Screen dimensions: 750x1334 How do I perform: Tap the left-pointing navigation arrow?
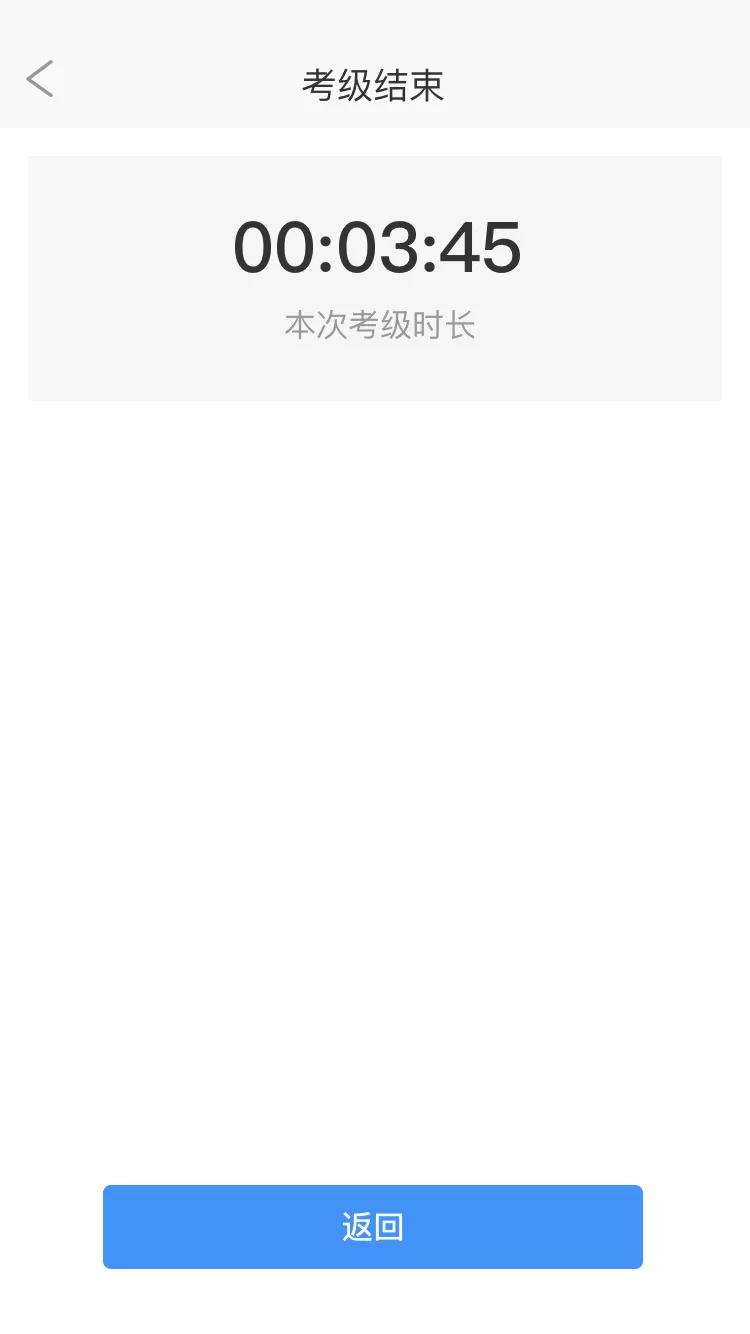(40, 78)
